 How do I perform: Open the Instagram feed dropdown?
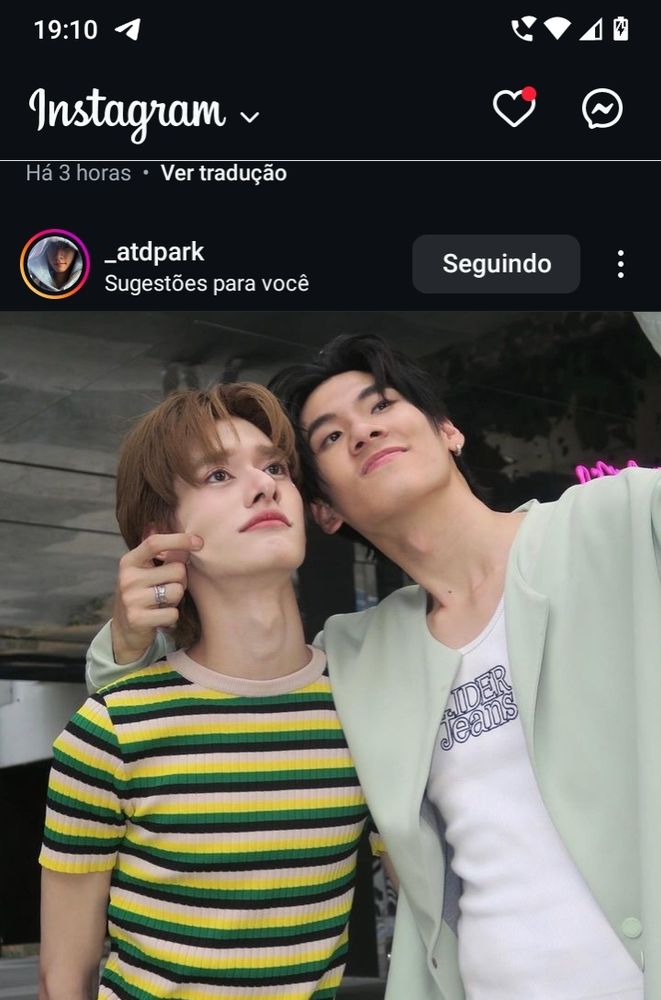coord(250,116)
